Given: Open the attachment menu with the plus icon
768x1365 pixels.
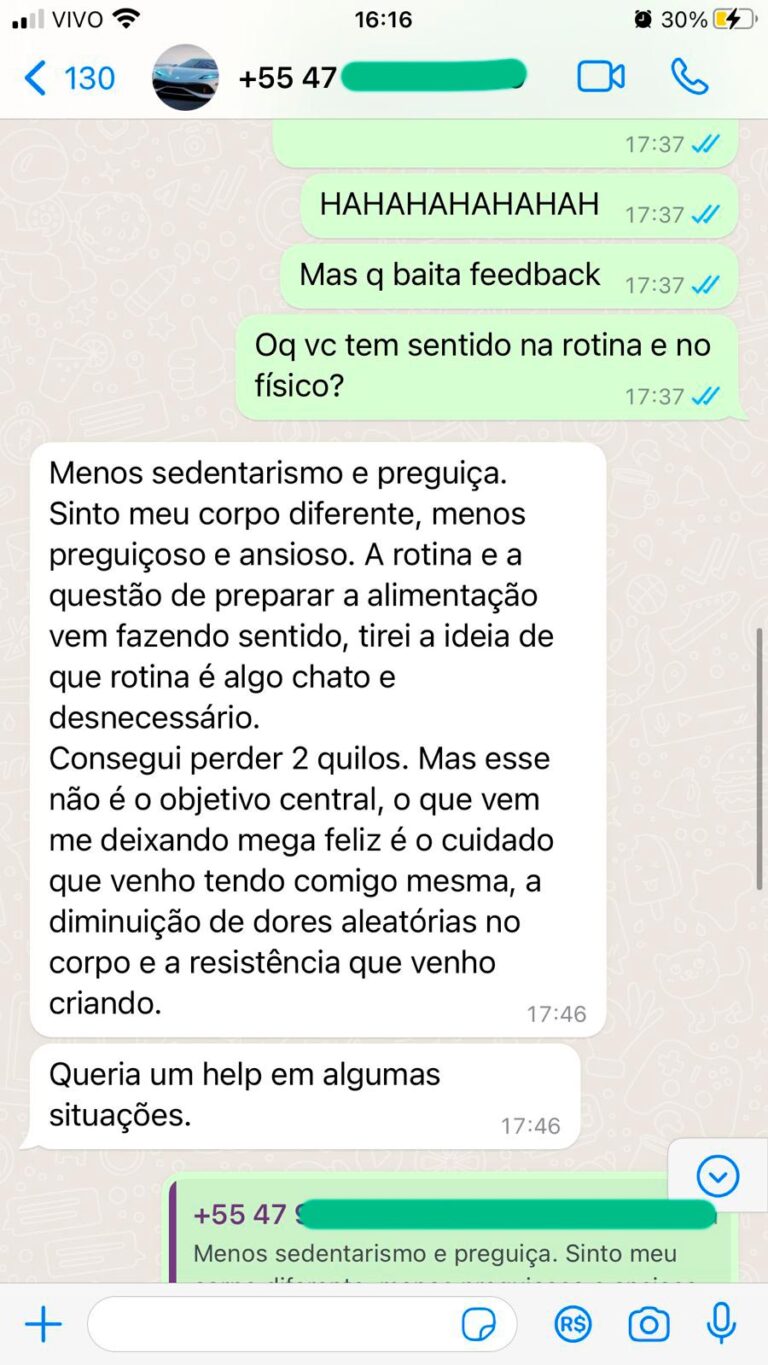Looking at the screenshot, I should 42,1323.
